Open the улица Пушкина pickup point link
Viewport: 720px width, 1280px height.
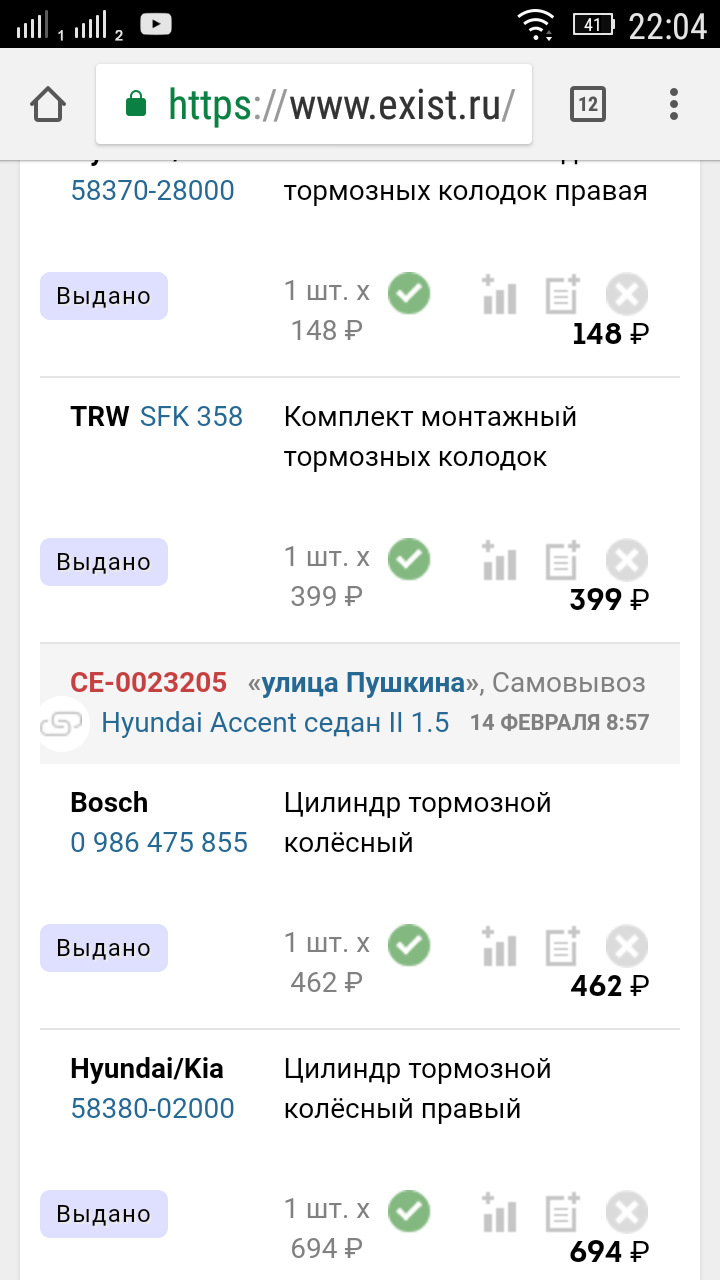(x=363, y=683)
